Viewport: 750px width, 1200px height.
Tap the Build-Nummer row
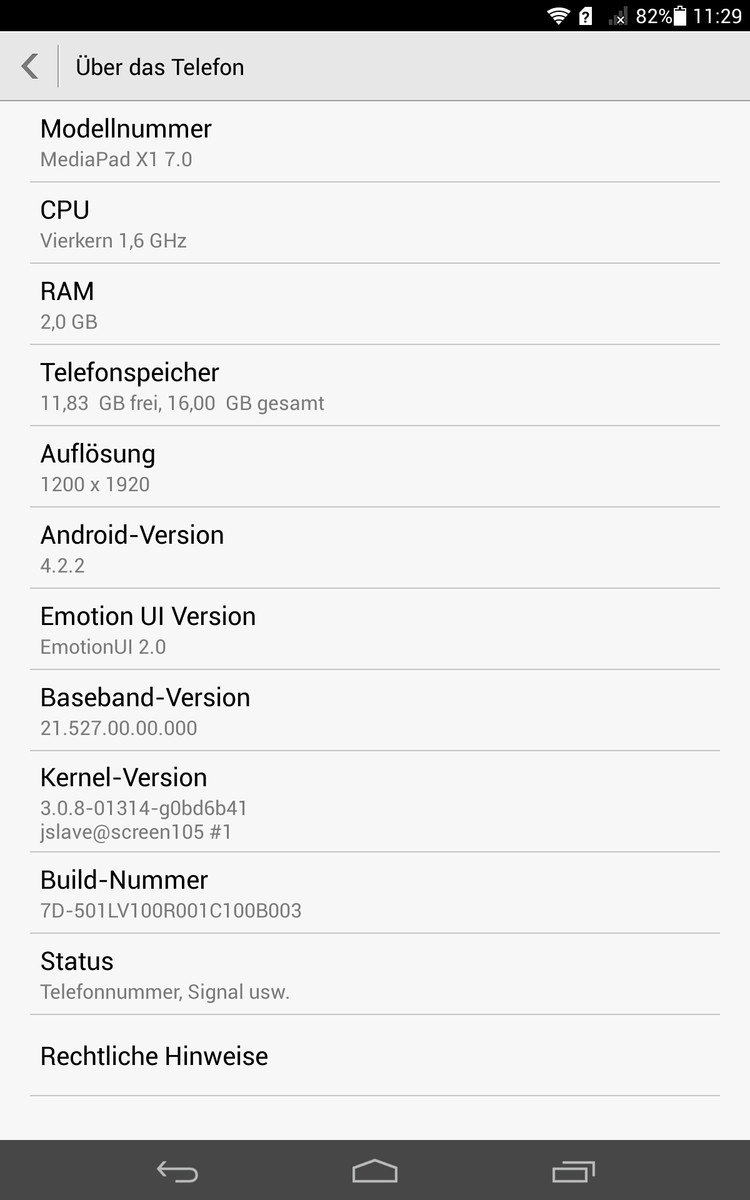[375, 893]
